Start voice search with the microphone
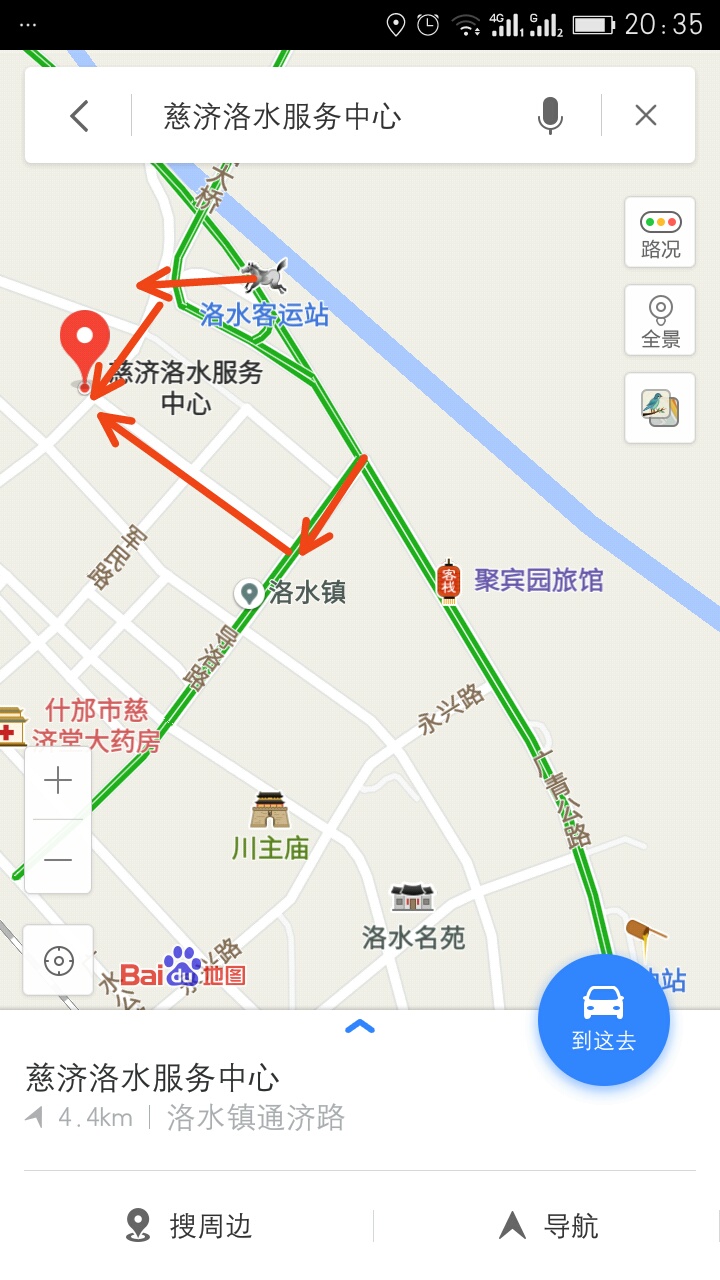Viewport: 720px width, 1280px height. pyautogui.click(x=550, y=116)
